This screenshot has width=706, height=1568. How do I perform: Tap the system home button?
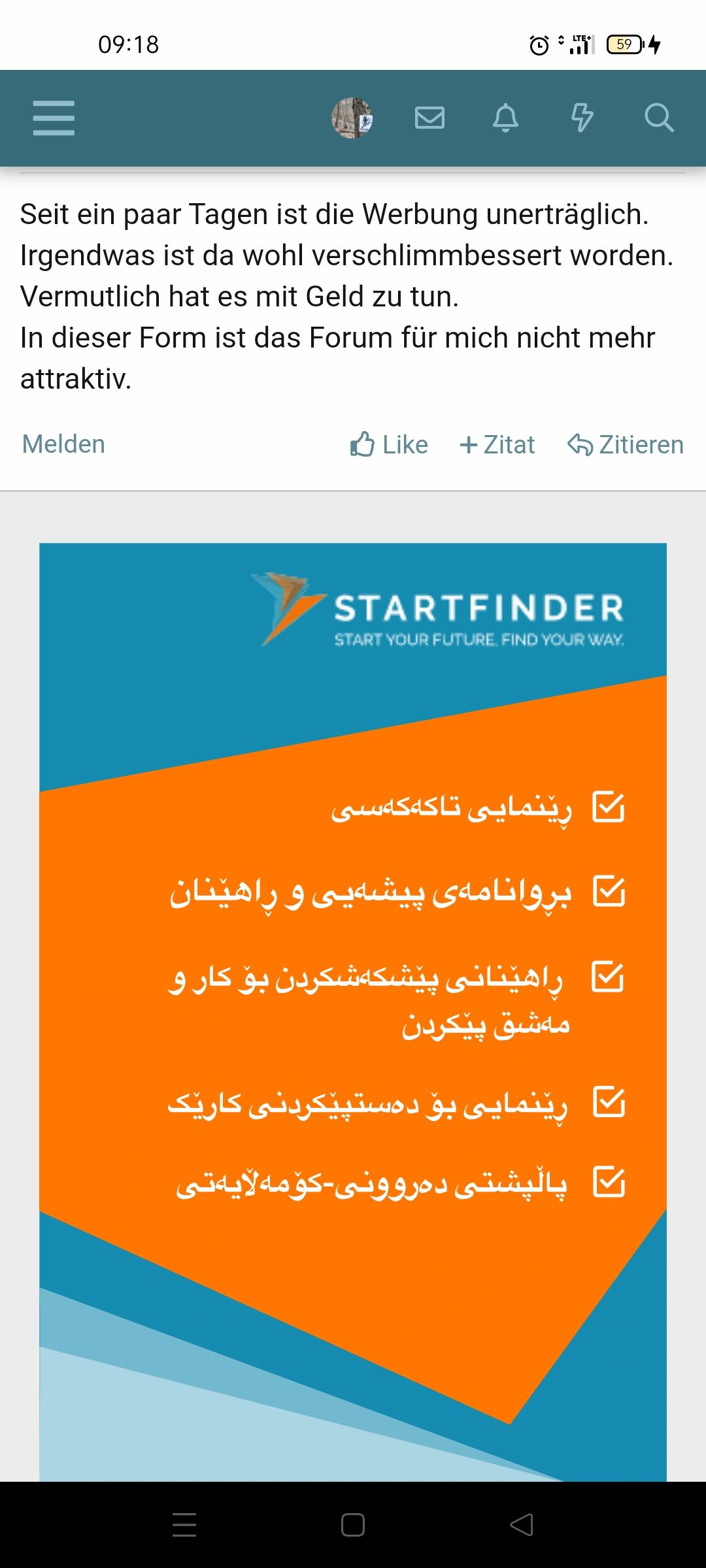353,1525
